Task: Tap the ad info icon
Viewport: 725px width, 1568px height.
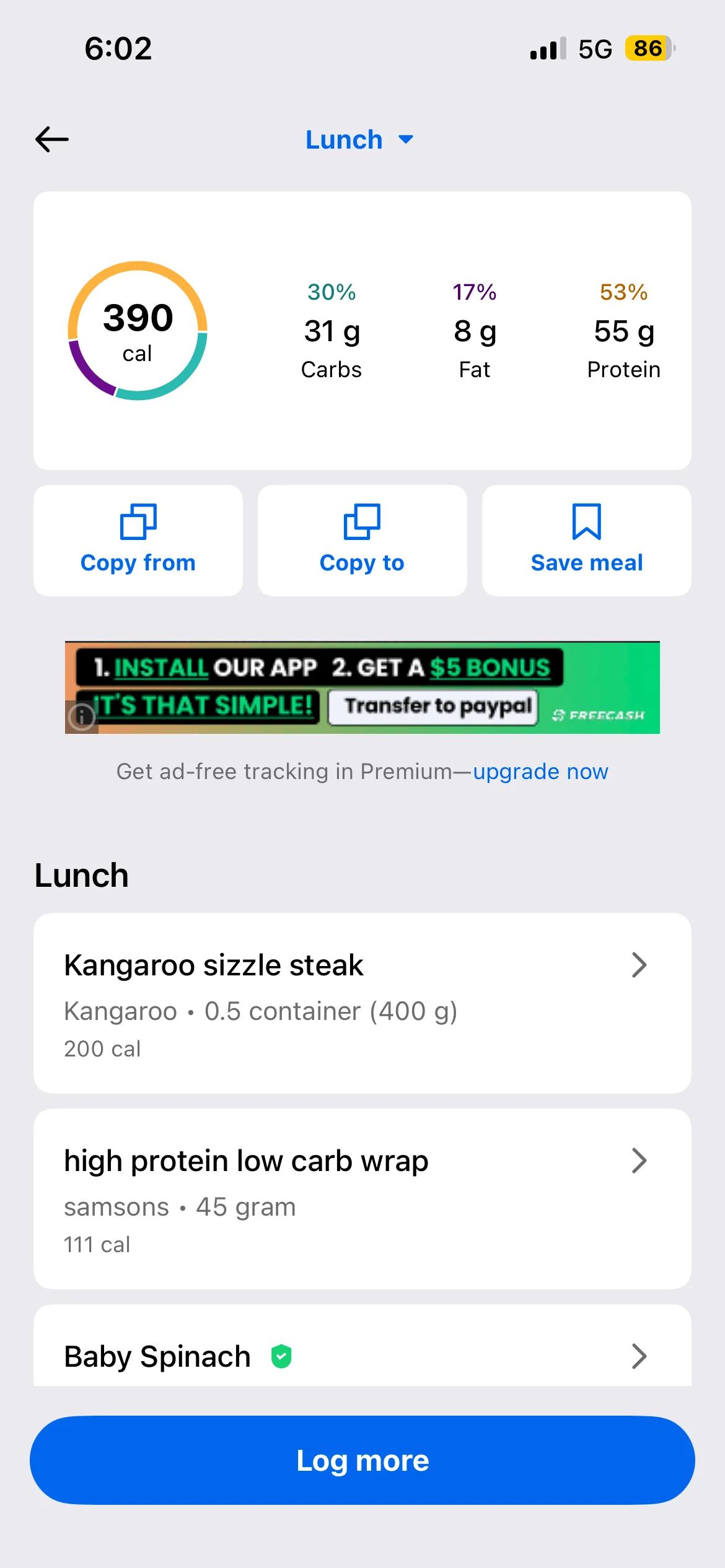Action: [81, 717]
